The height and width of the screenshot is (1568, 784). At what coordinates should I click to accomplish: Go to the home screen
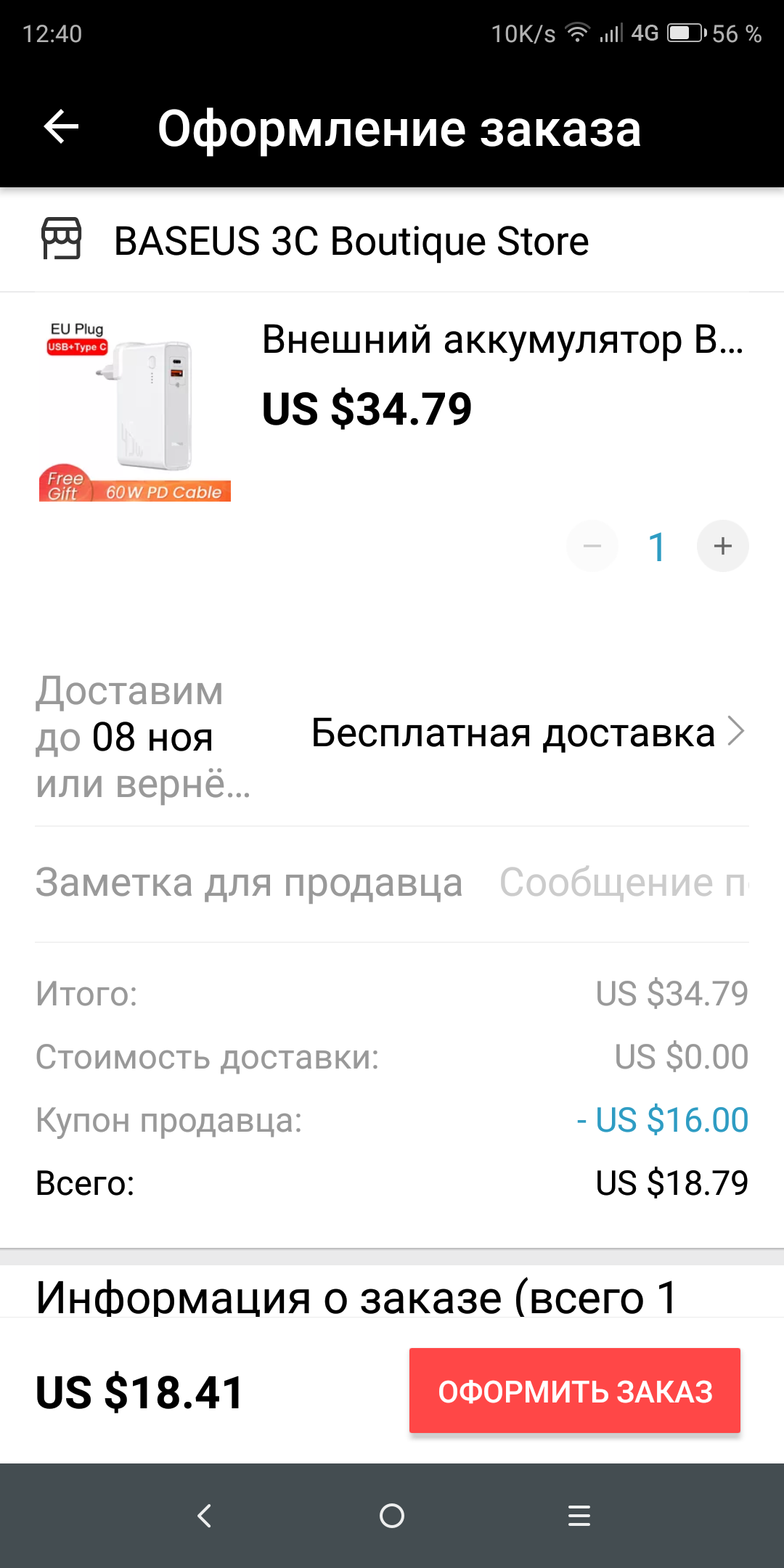point(392,1516)
